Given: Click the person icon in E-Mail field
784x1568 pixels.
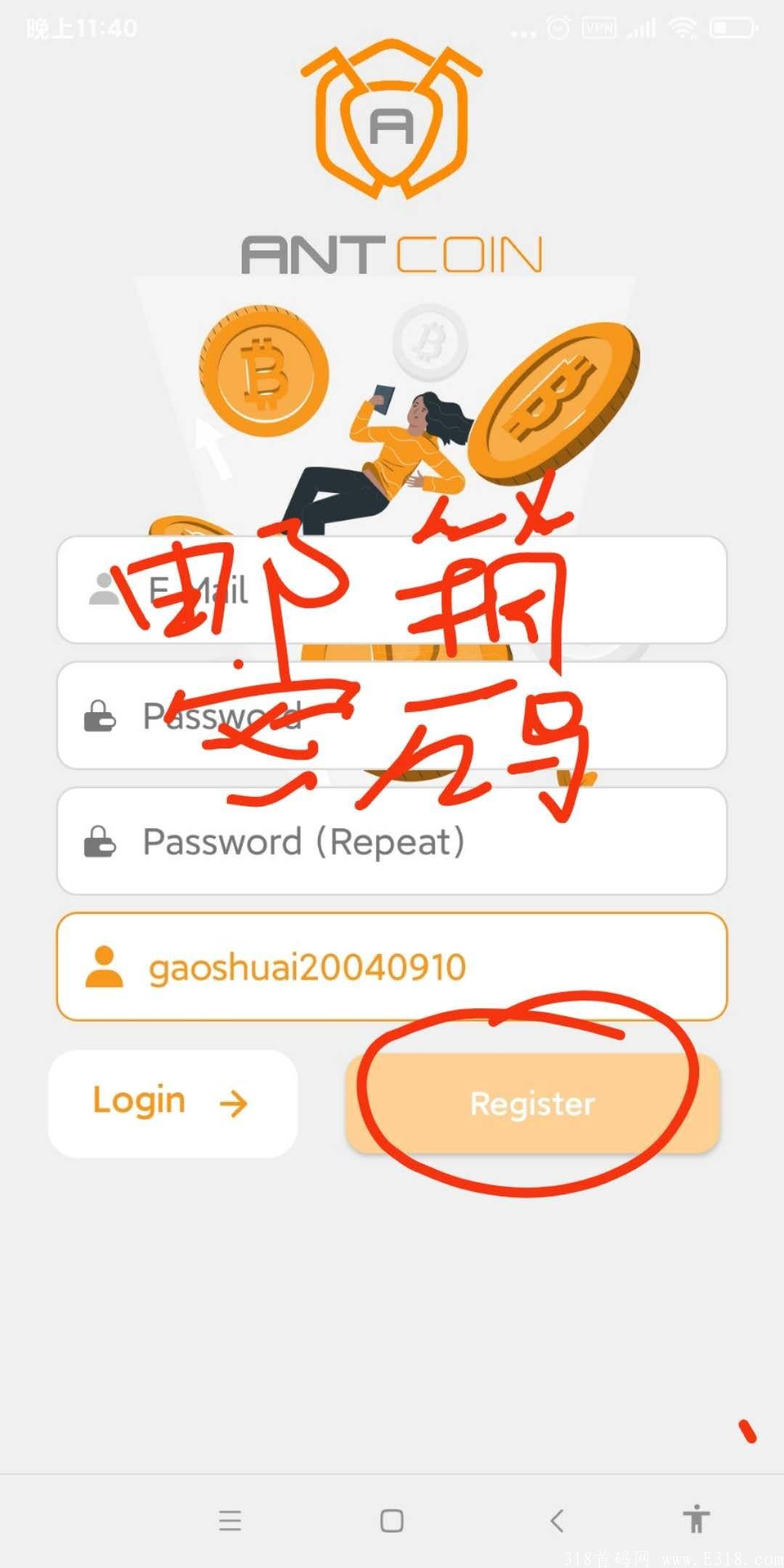Looking at the screenshot, I should point(104,589).
